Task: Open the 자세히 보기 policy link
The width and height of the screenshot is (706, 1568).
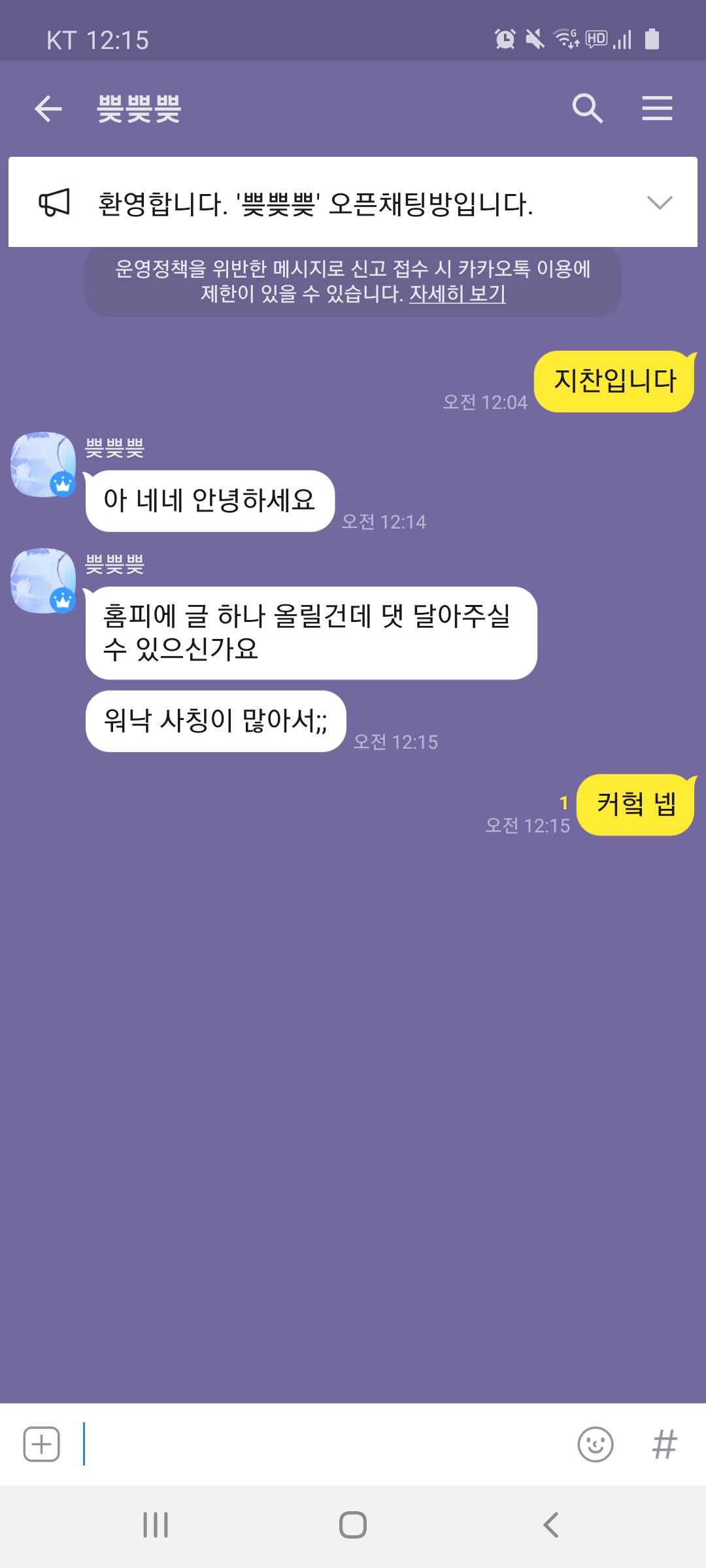Action: coord(458,294)
